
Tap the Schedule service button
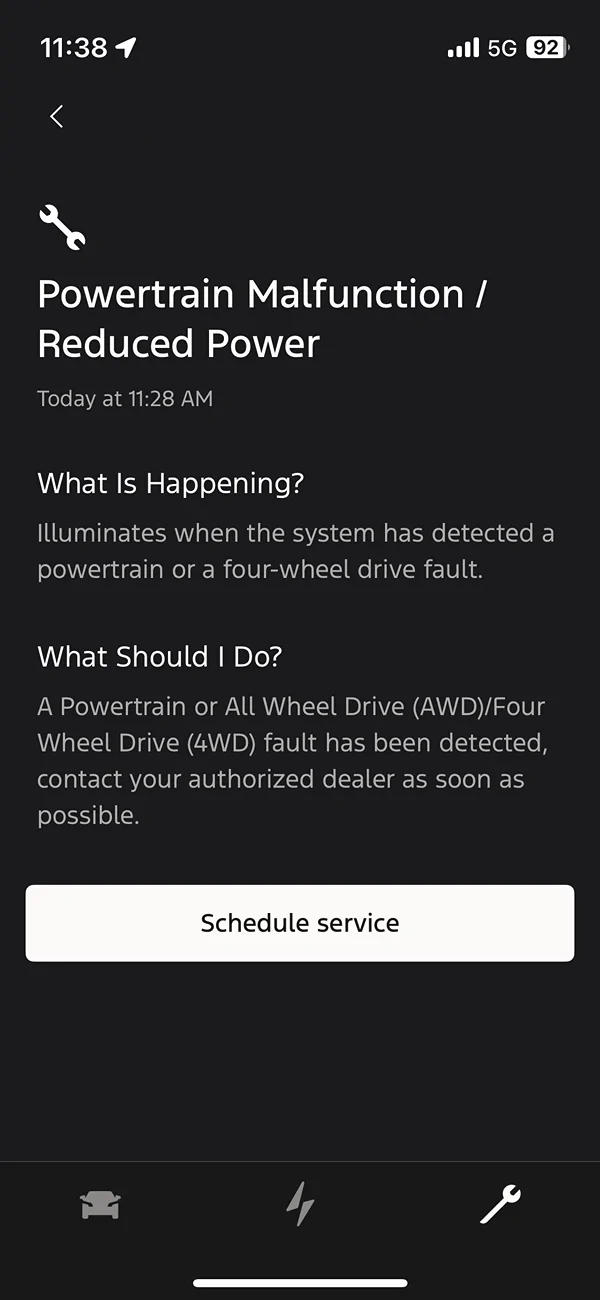point(300,923)
